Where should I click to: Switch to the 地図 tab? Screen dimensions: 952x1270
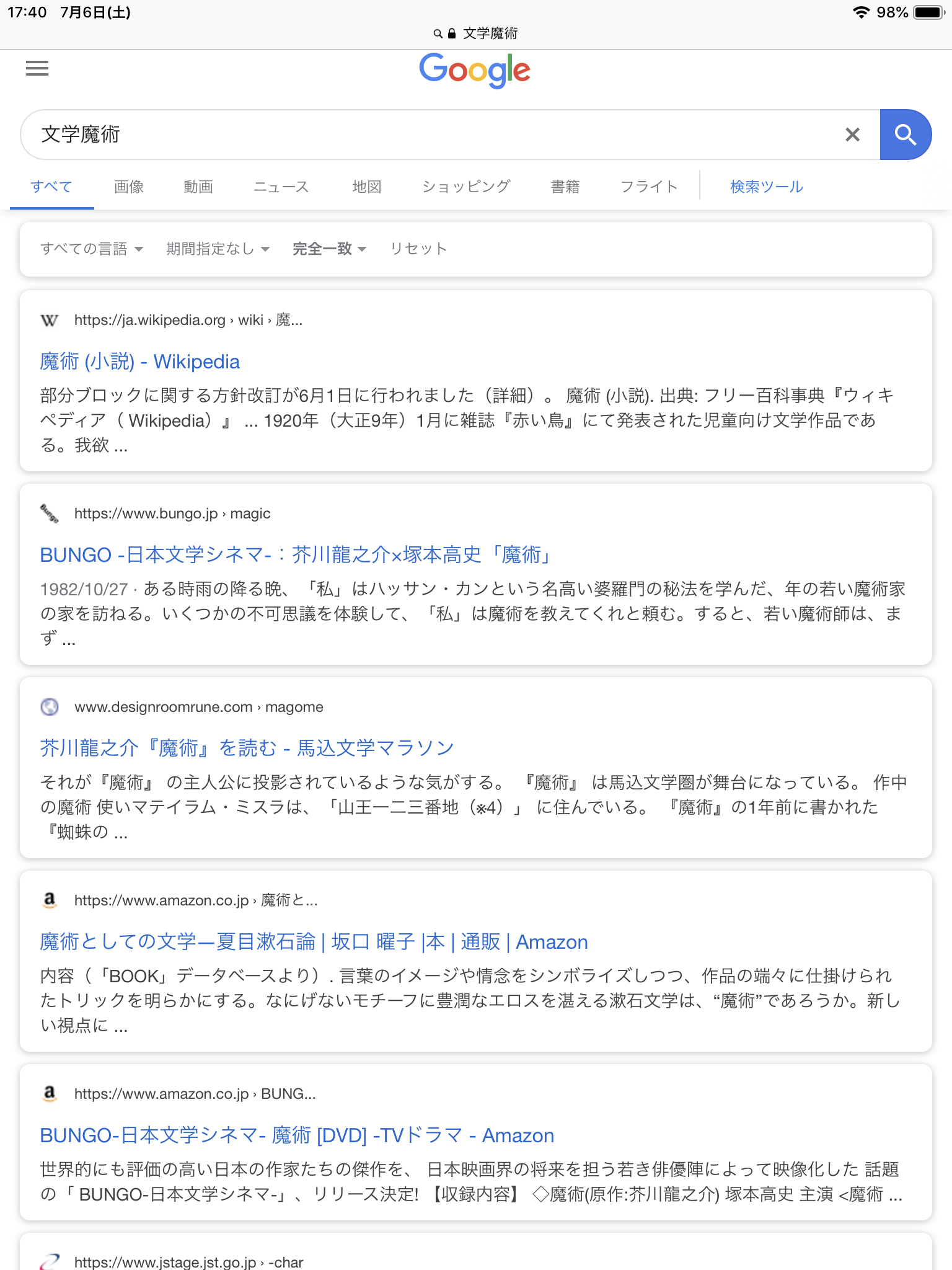click(x=366, y=187)
